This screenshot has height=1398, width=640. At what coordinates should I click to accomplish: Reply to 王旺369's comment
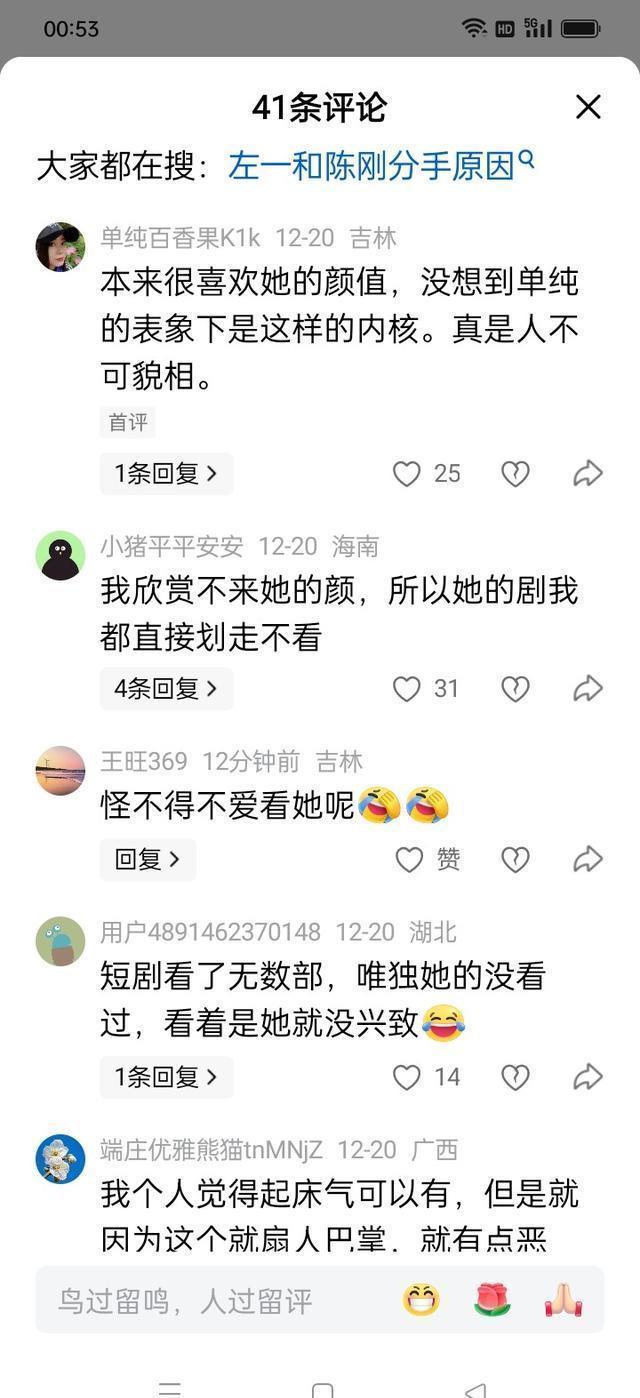[x=147, y=859]
